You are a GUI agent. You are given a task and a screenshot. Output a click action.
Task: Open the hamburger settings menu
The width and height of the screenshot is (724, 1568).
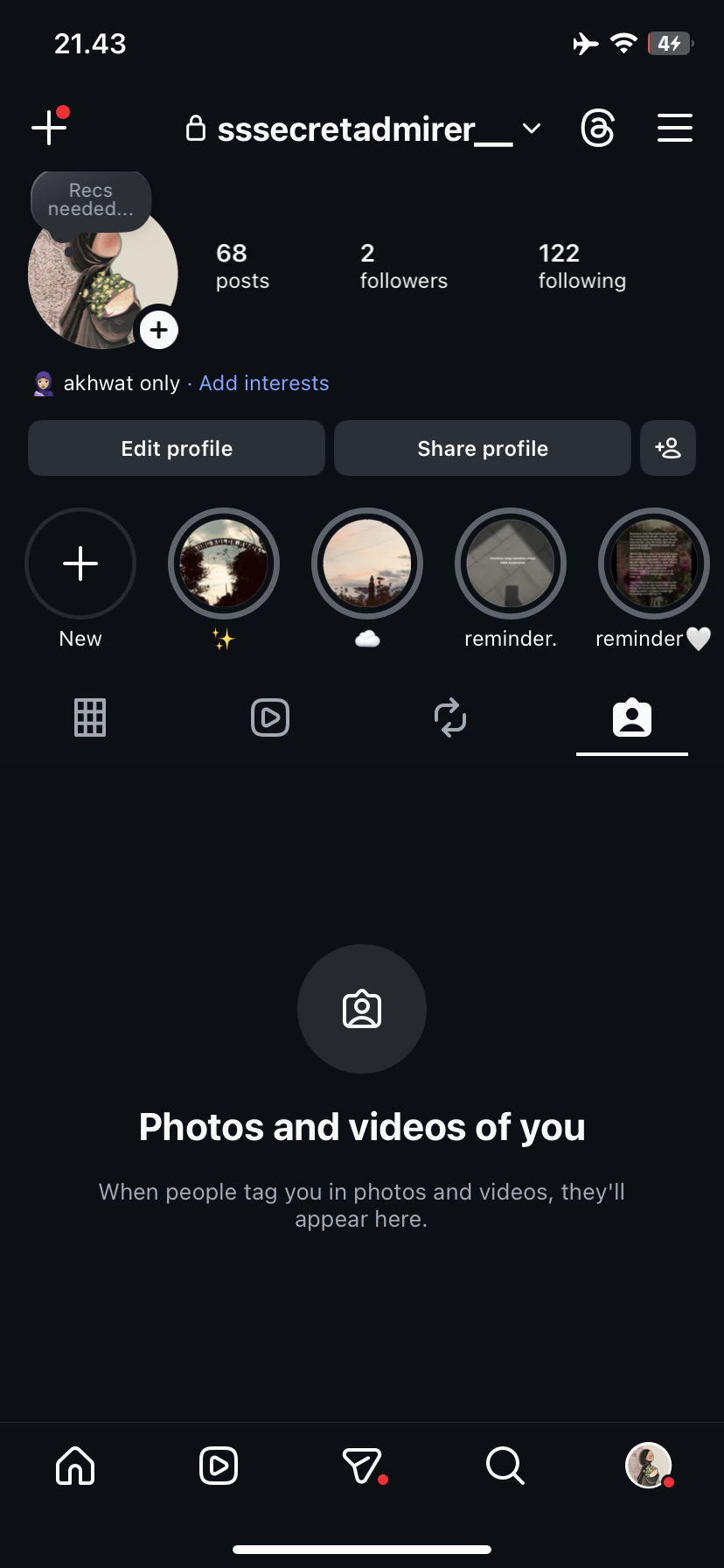point(675,128)
